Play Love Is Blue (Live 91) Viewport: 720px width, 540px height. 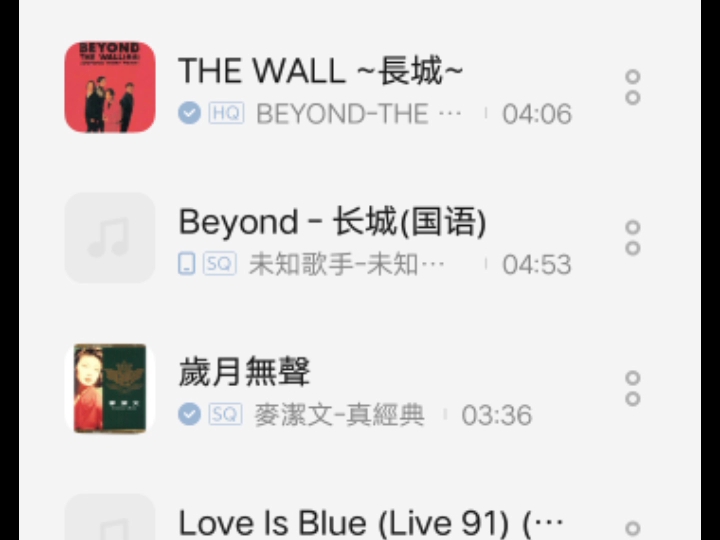(x=370, y=523)
